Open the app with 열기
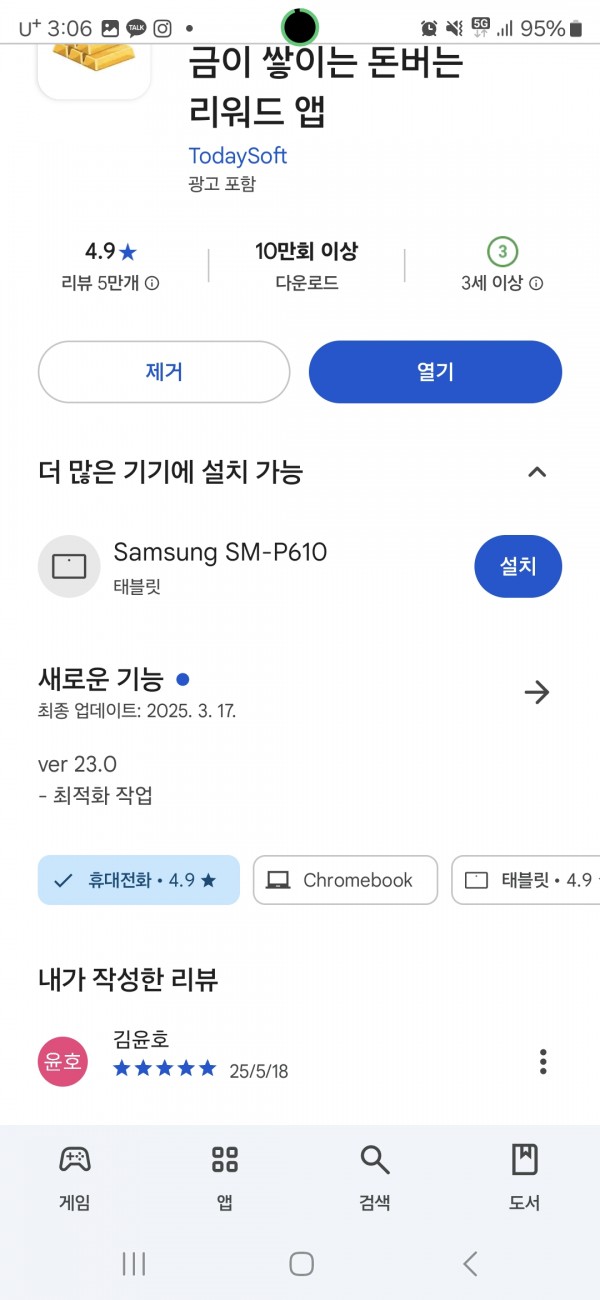 [x=435, y=372]
